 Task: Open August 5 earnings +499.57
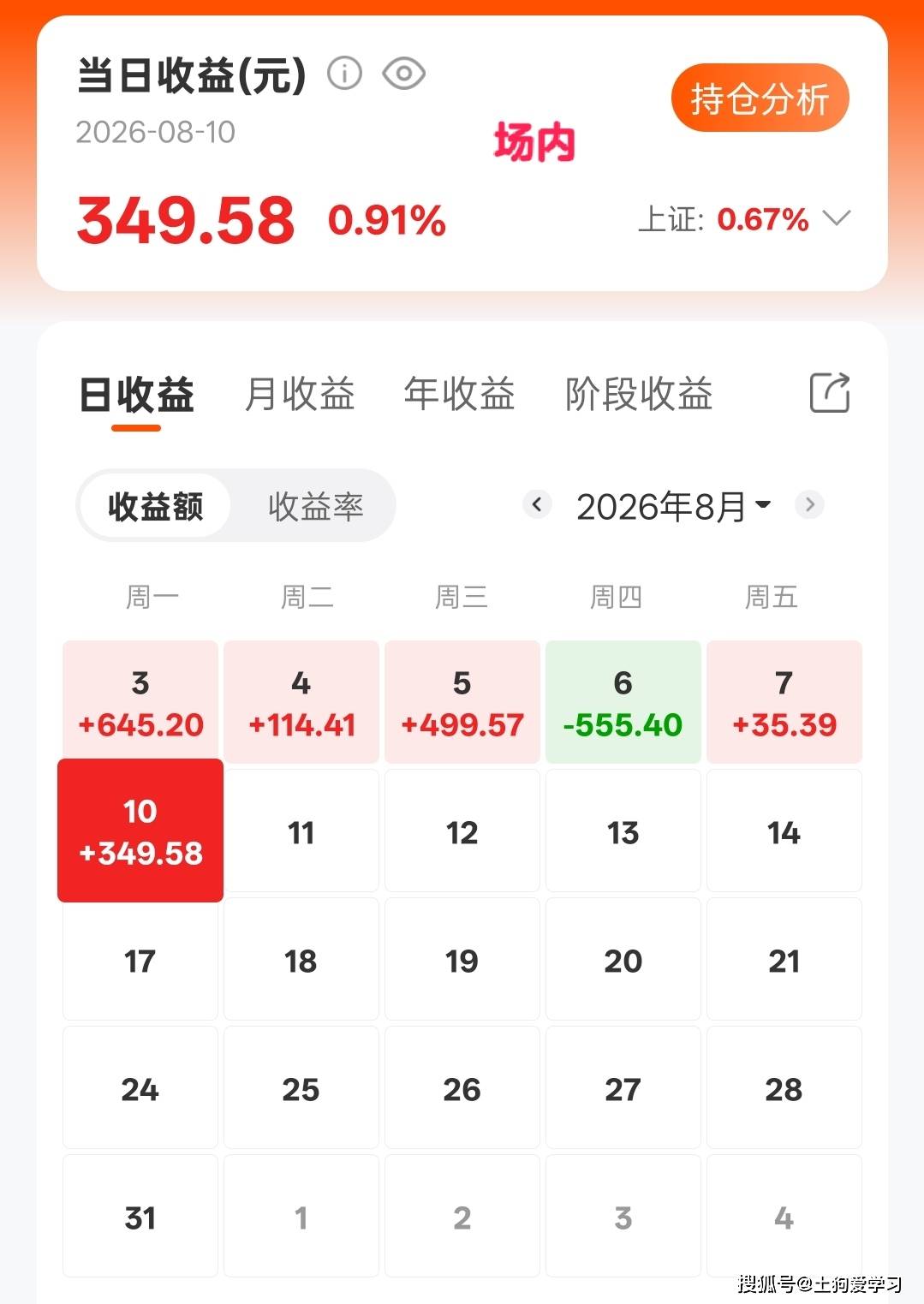tap(462, 702)
